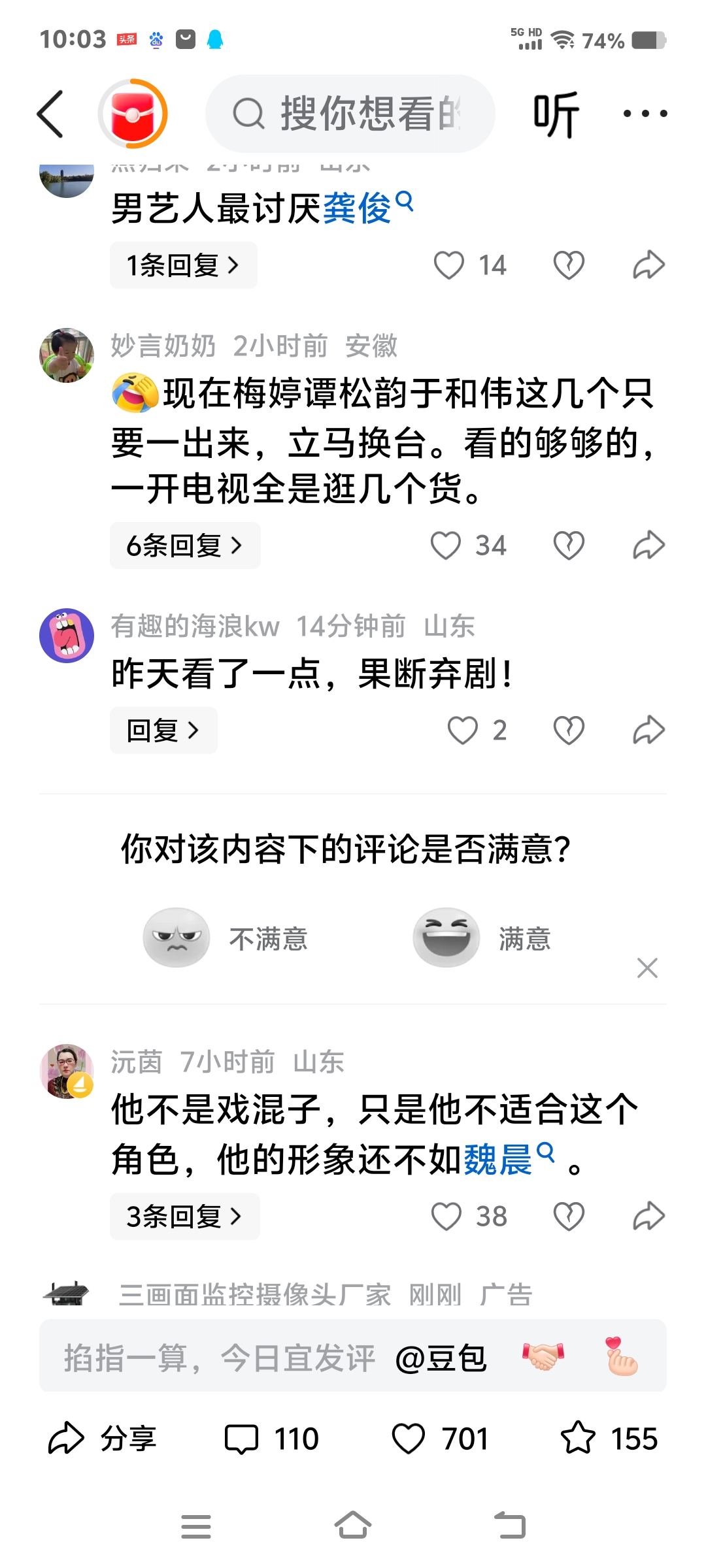
Task: Select 不满意 in the comment survey
Action: (x=226, y=938)
